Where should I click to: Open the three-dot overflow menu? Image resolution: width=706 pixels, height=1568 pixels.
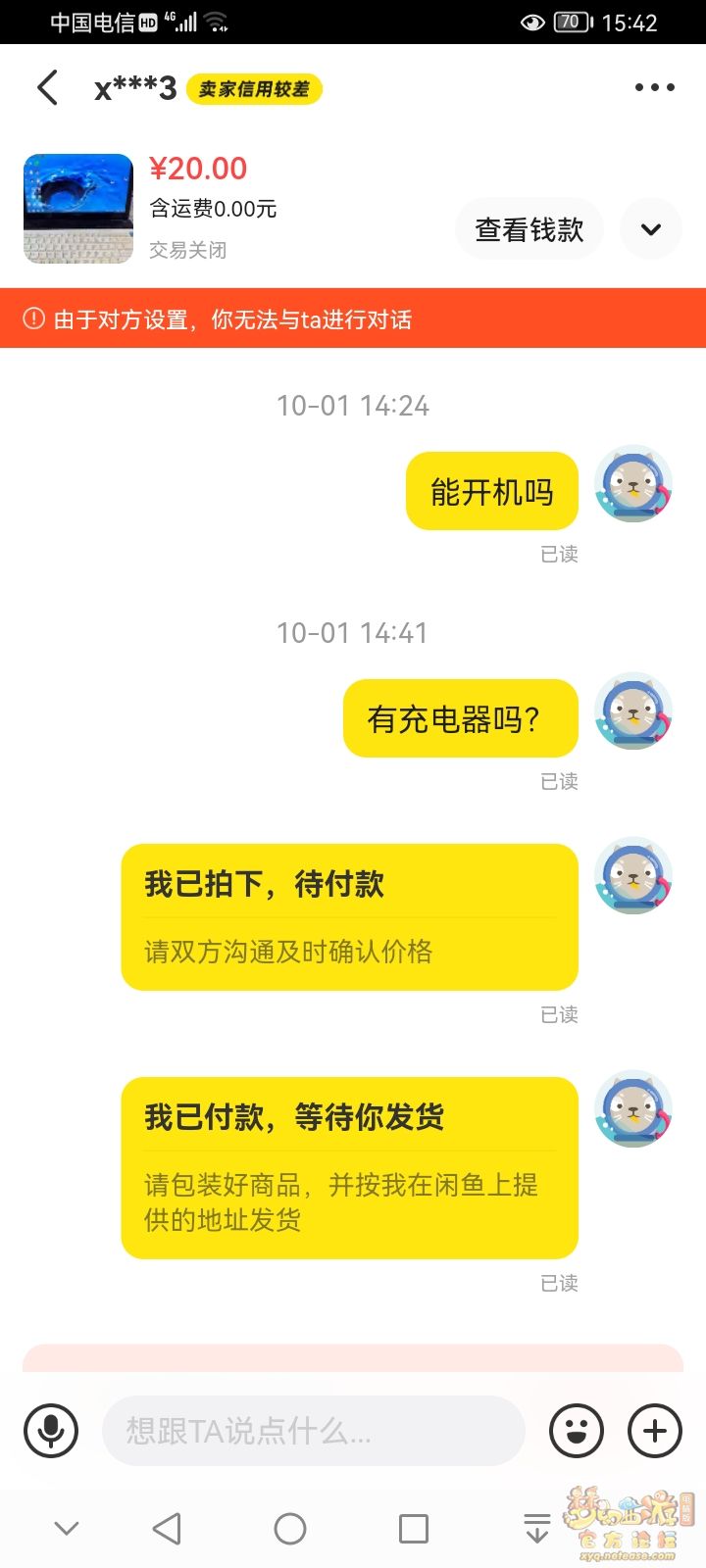click(x=654, y=88)
